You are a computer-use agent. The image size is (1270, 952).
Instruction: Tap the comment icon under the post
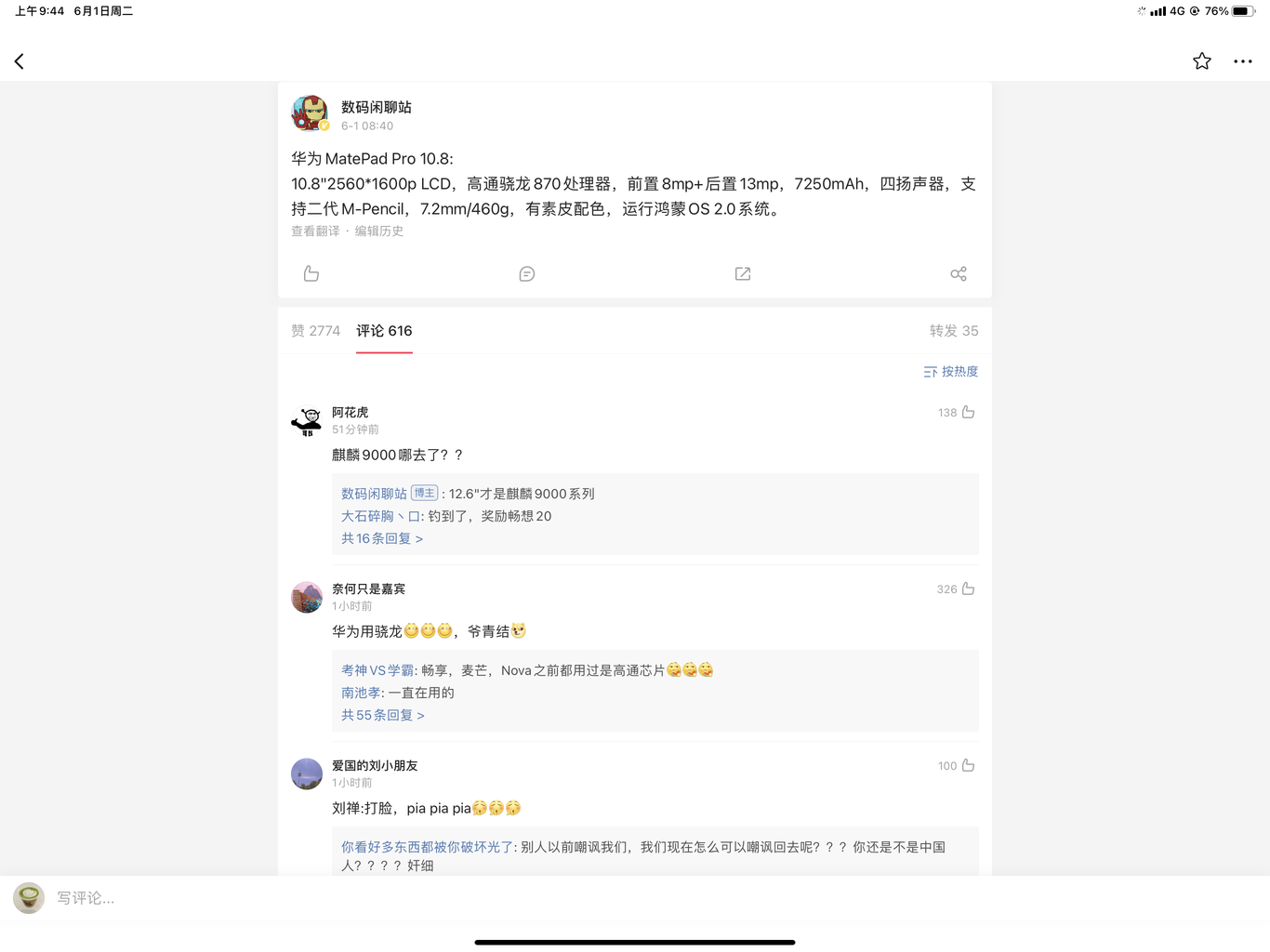pos(526,273)
